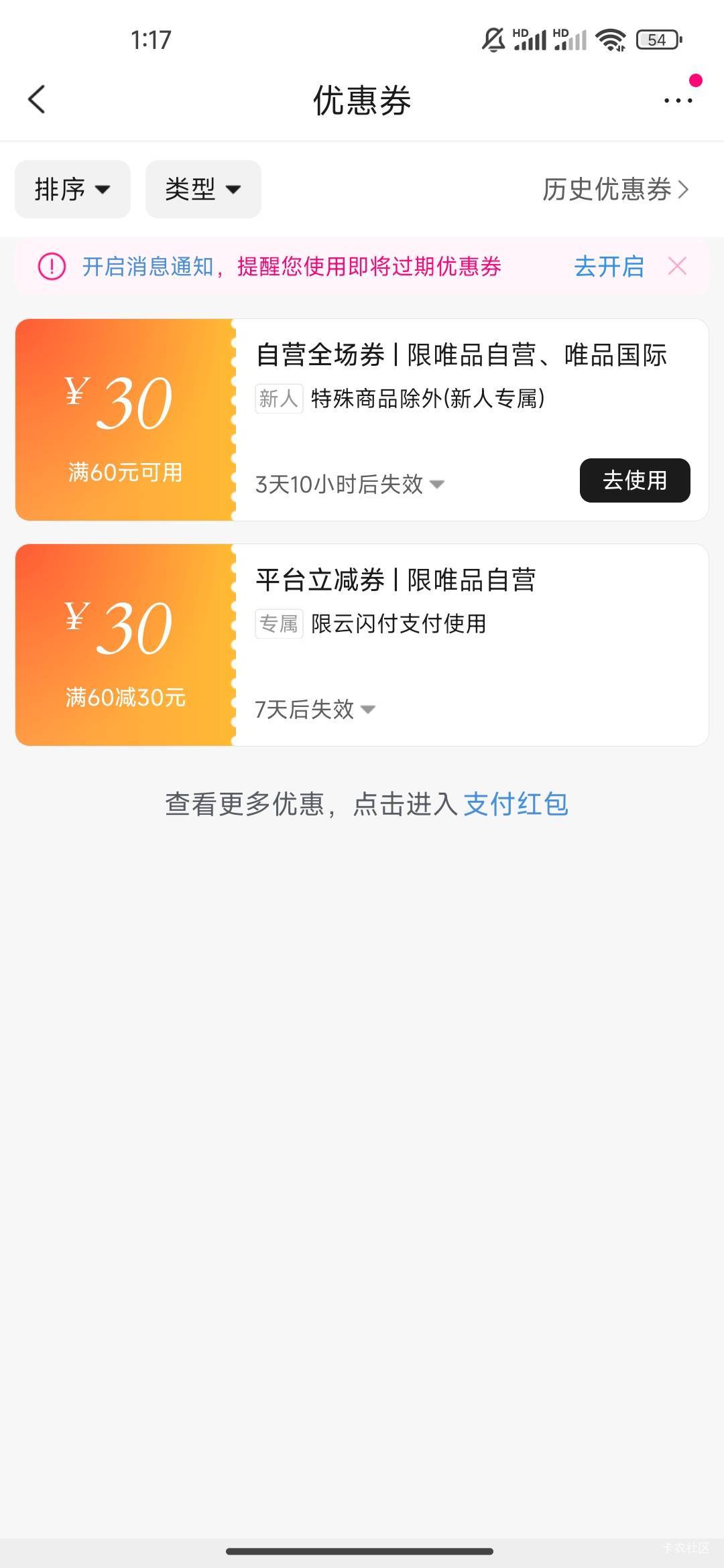View 历史优惠券 history coupons
This screenshot has height=1568, width=724.
[x=615, y=190]
